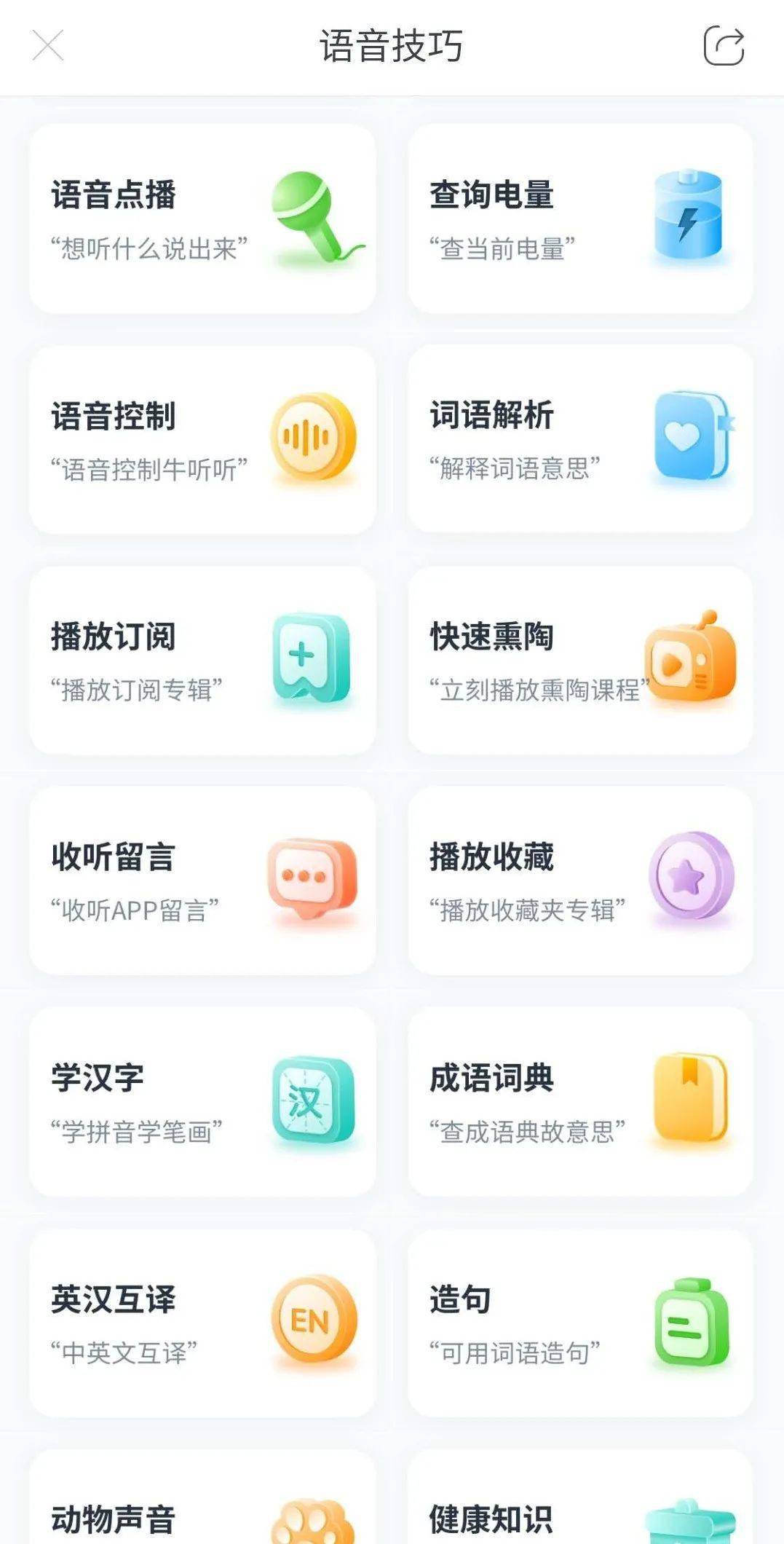The width and height of the screenshot is (784, 1544).
Task: Share the 语音技巧 page
Action: click(x=724, y=46)
